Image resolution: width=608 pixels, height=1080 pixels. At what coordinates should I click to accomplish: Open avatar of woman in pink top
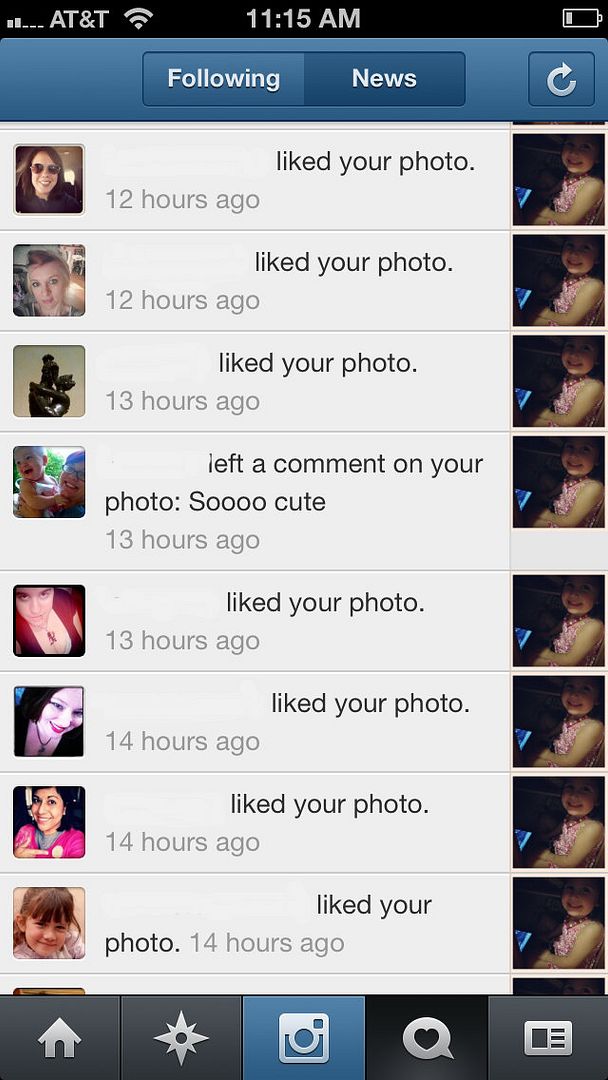click(49, 822)
